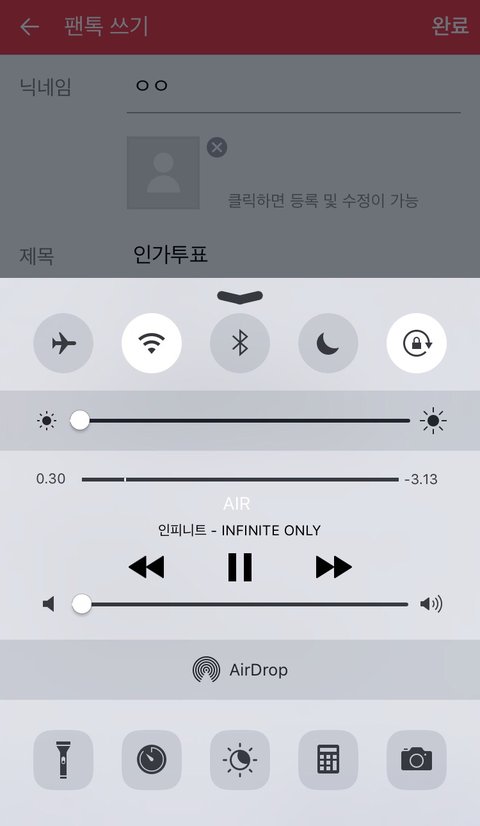Disable the rotation lock
This screenshot has width=480, height=826.
417,343
